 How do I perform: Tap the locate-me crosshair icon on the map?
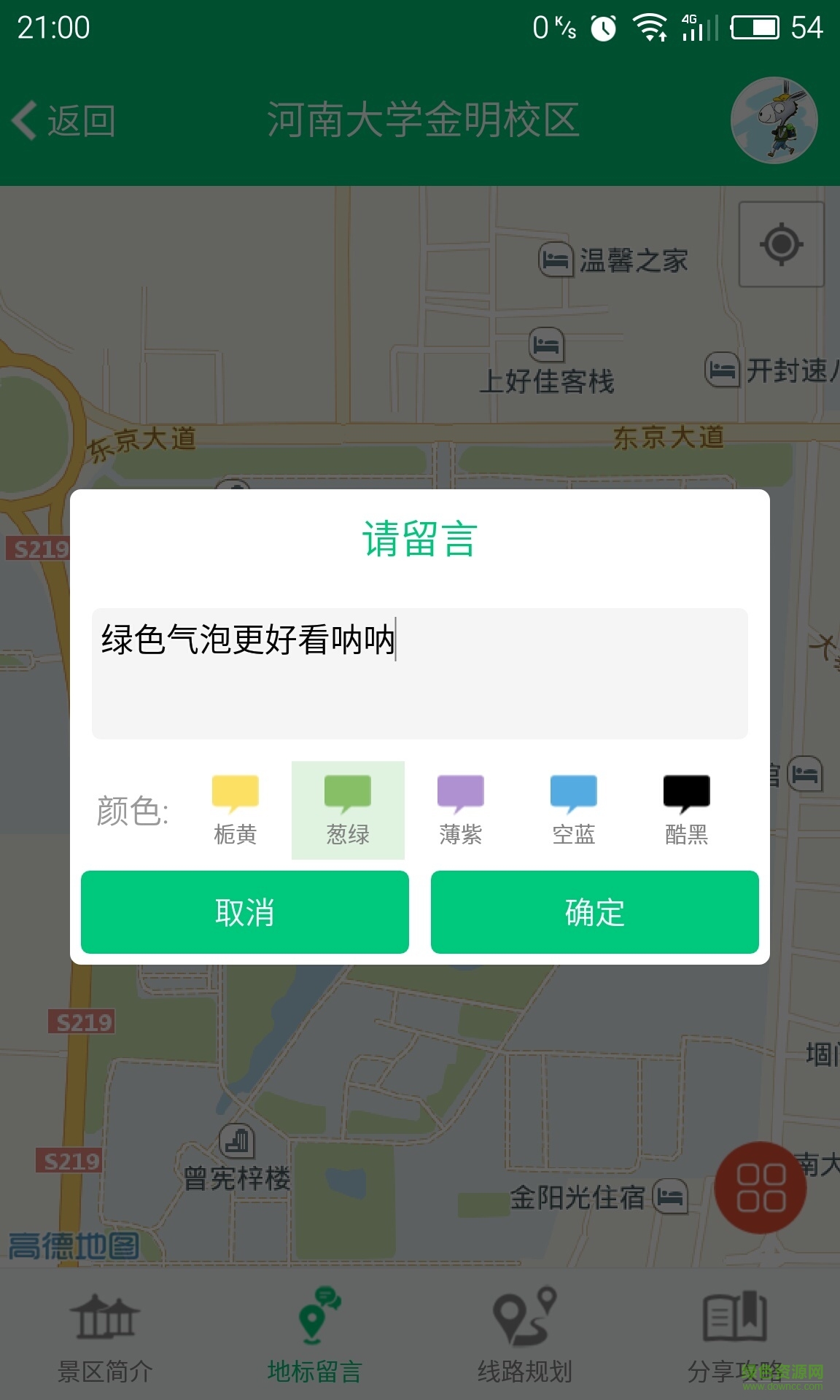(x=782, y=246)
